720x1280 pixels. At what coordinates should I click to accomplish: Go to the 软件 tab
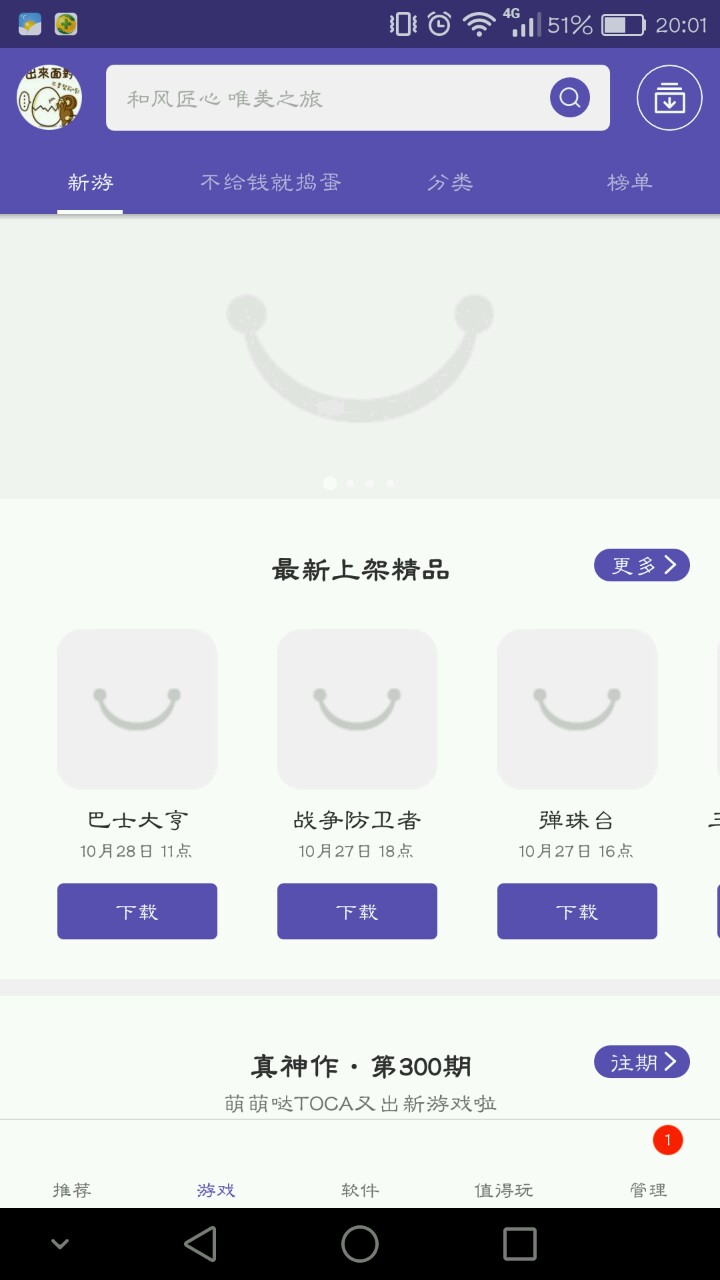[360, 1189]
